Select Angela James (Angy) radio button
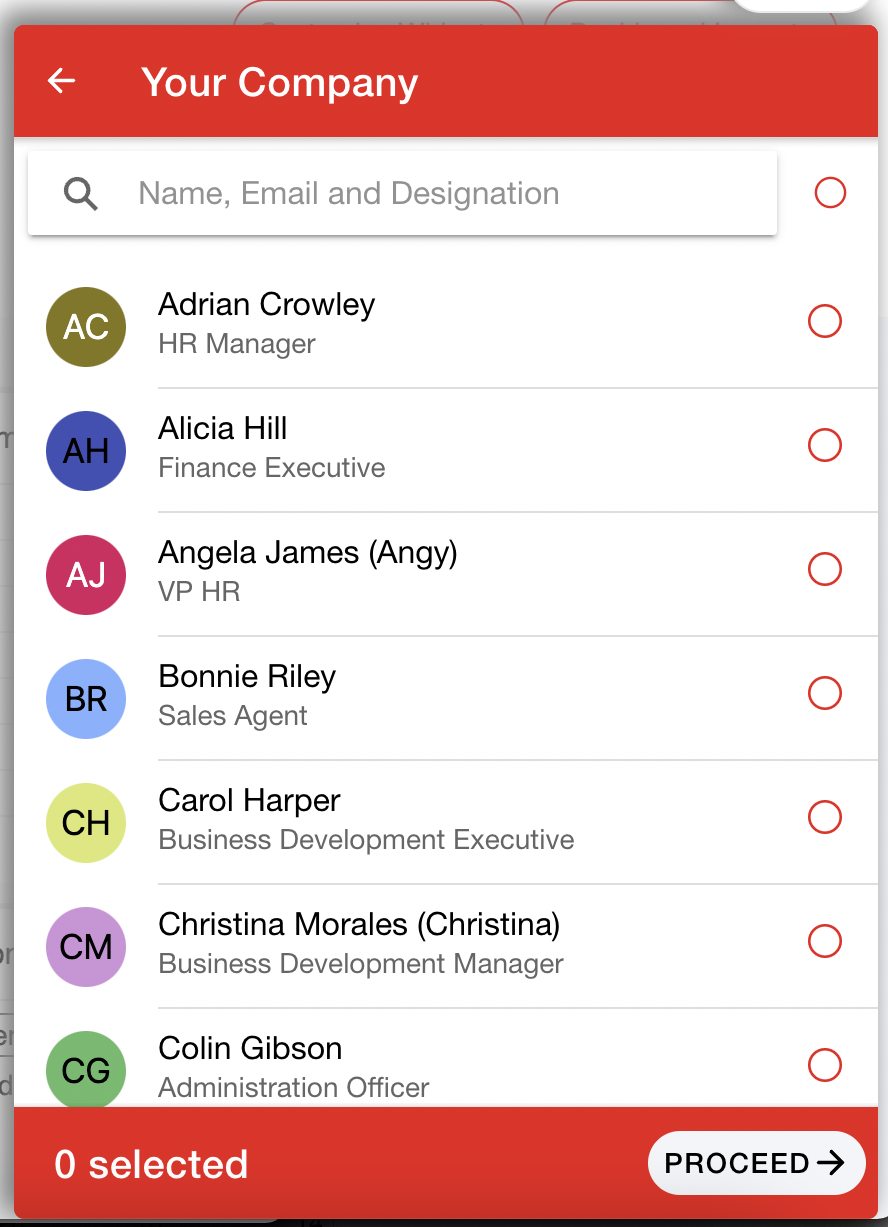The image size is (888, 1227). [x=825, y=569]
